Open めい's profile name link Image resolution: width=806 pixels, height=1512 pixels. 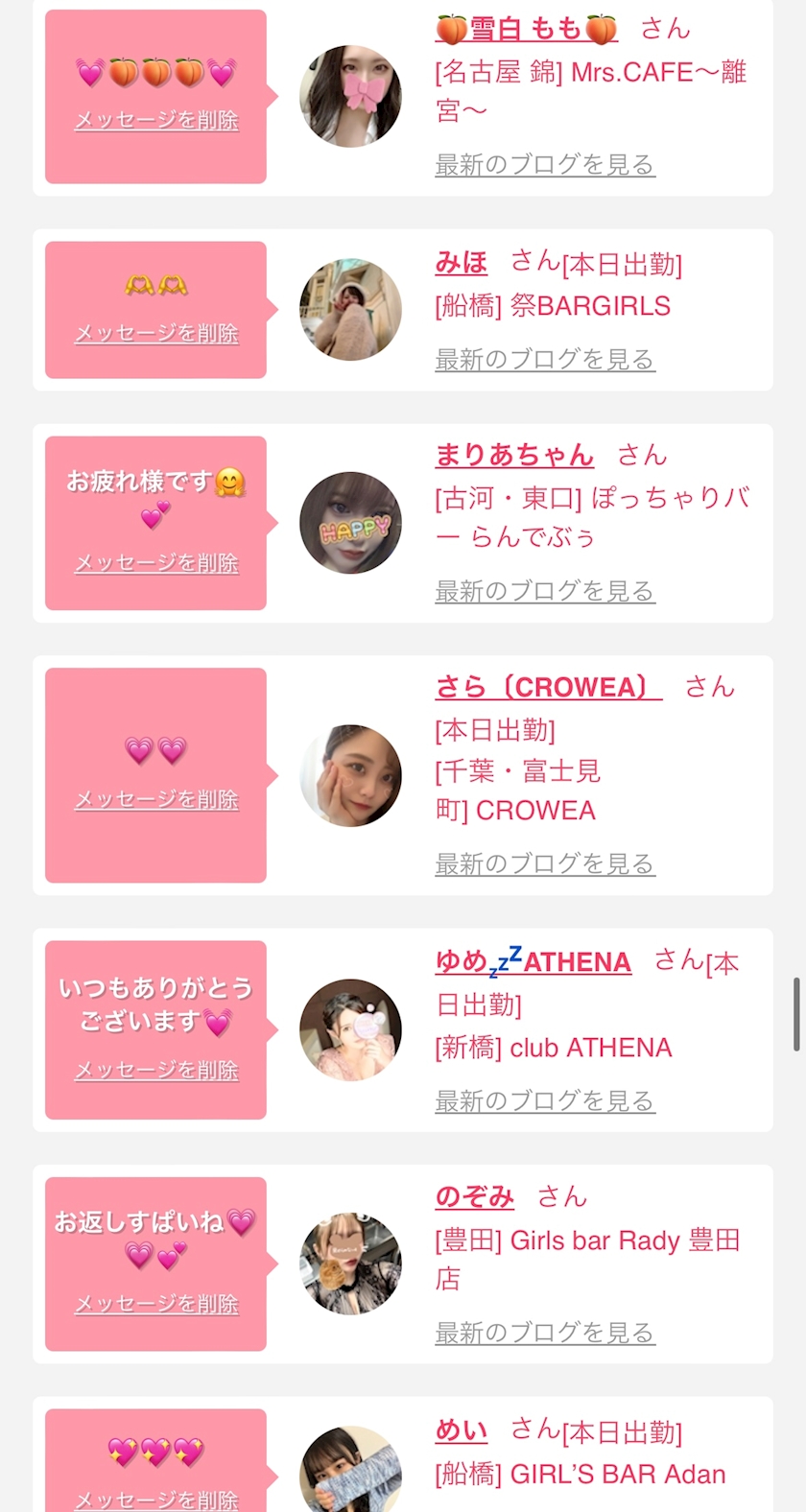point(462,1430)
